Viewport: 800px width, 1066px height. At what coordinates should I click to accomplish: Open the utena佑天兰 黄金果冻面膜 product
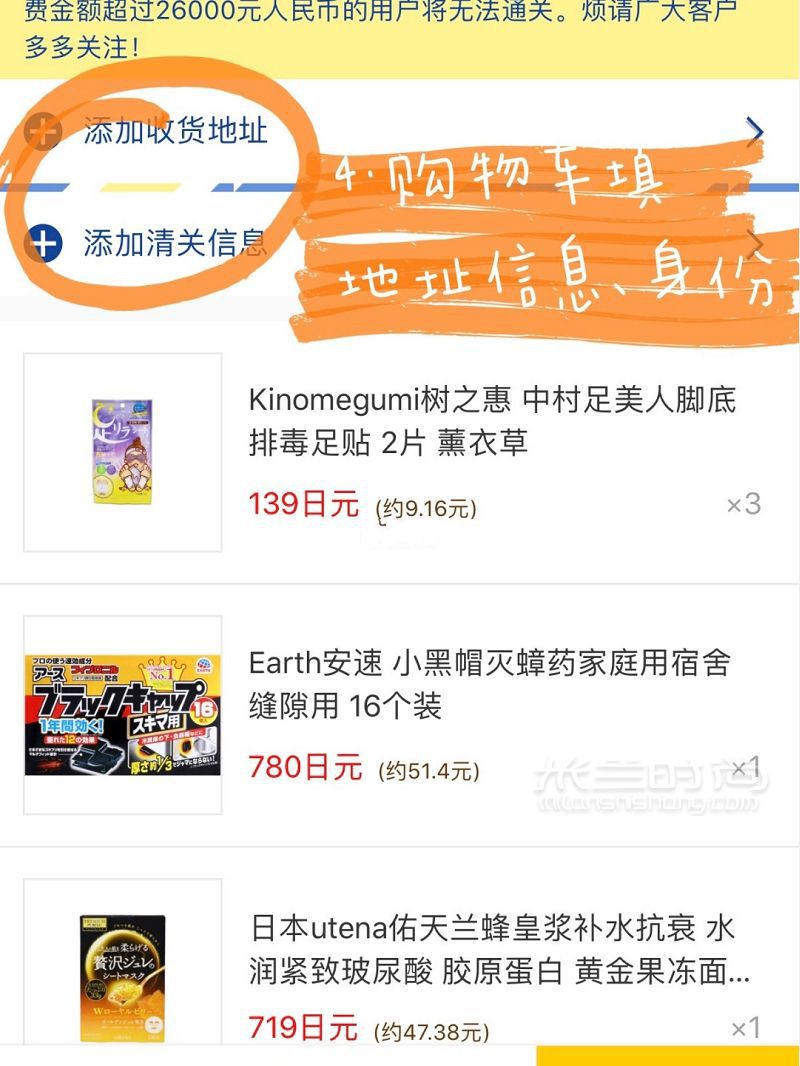click(499, 949)
